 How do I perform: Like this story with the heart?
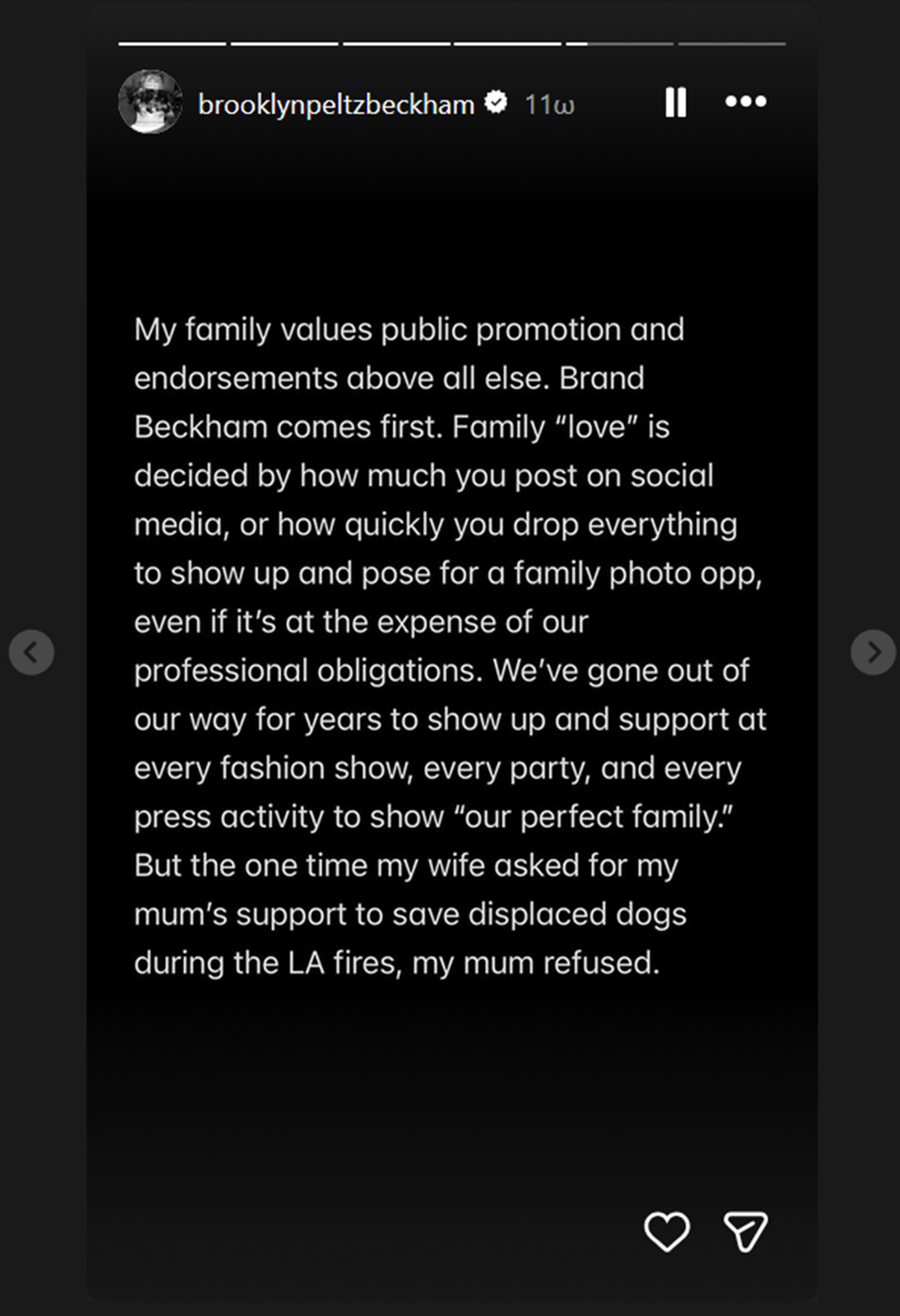tap(666, 1231)
